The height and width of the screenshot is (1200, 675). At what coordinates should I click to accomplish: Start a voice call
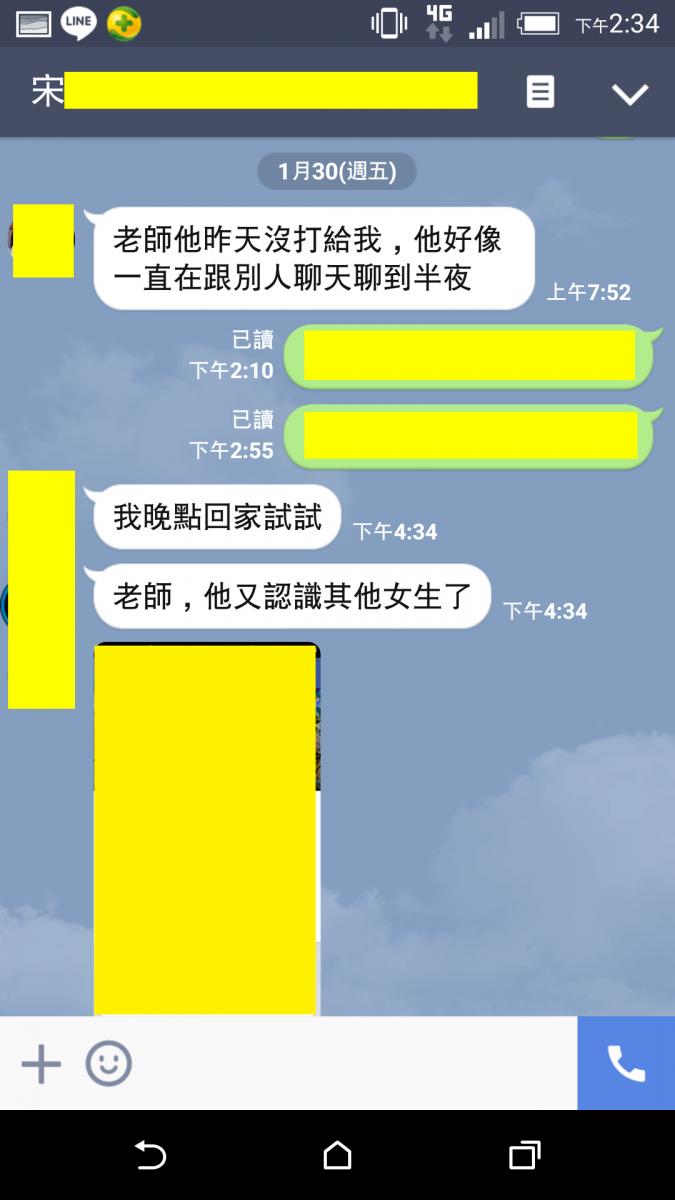[x=626, y=1064]
